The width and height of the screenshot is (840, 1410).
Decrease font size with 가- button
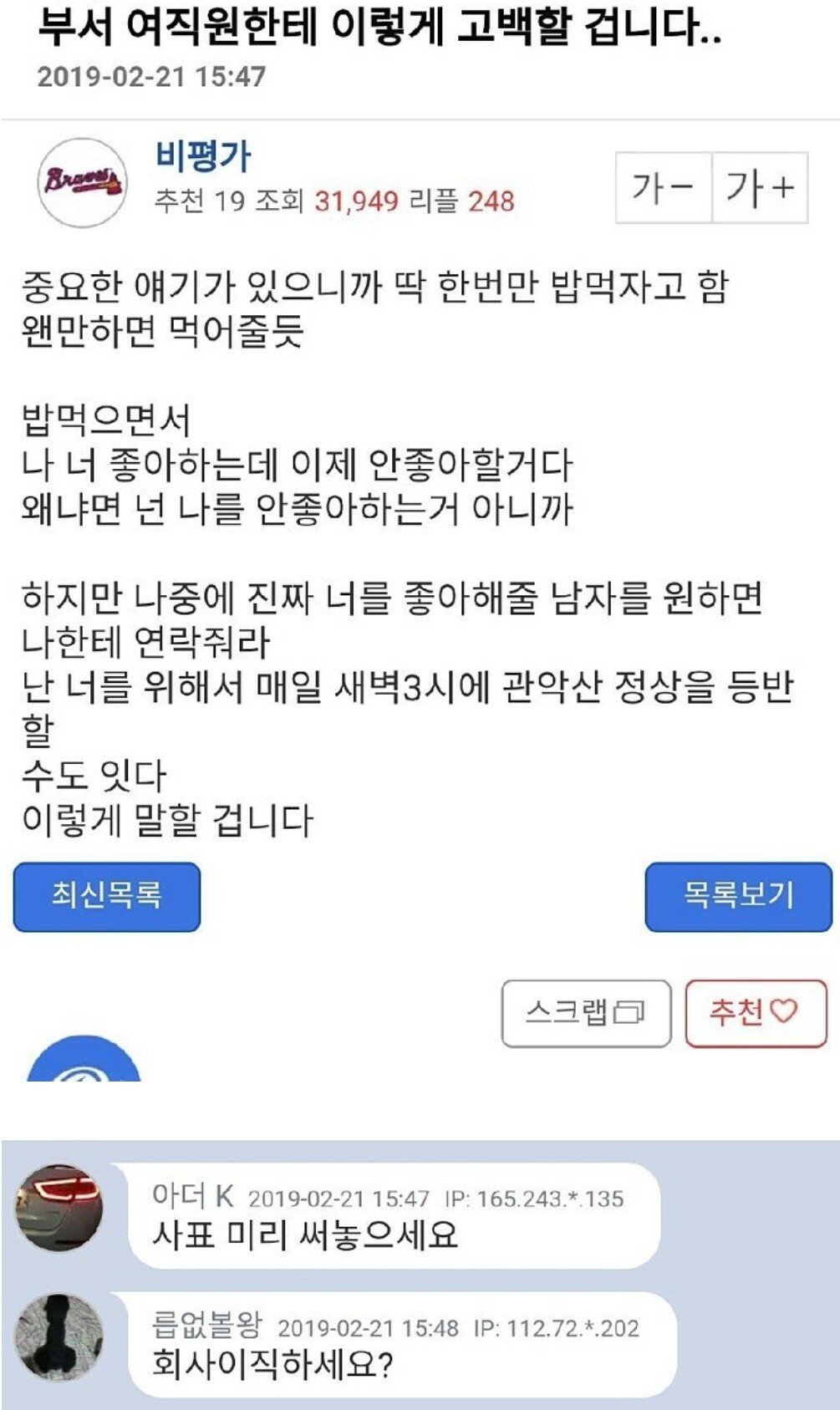pos(663,187)
